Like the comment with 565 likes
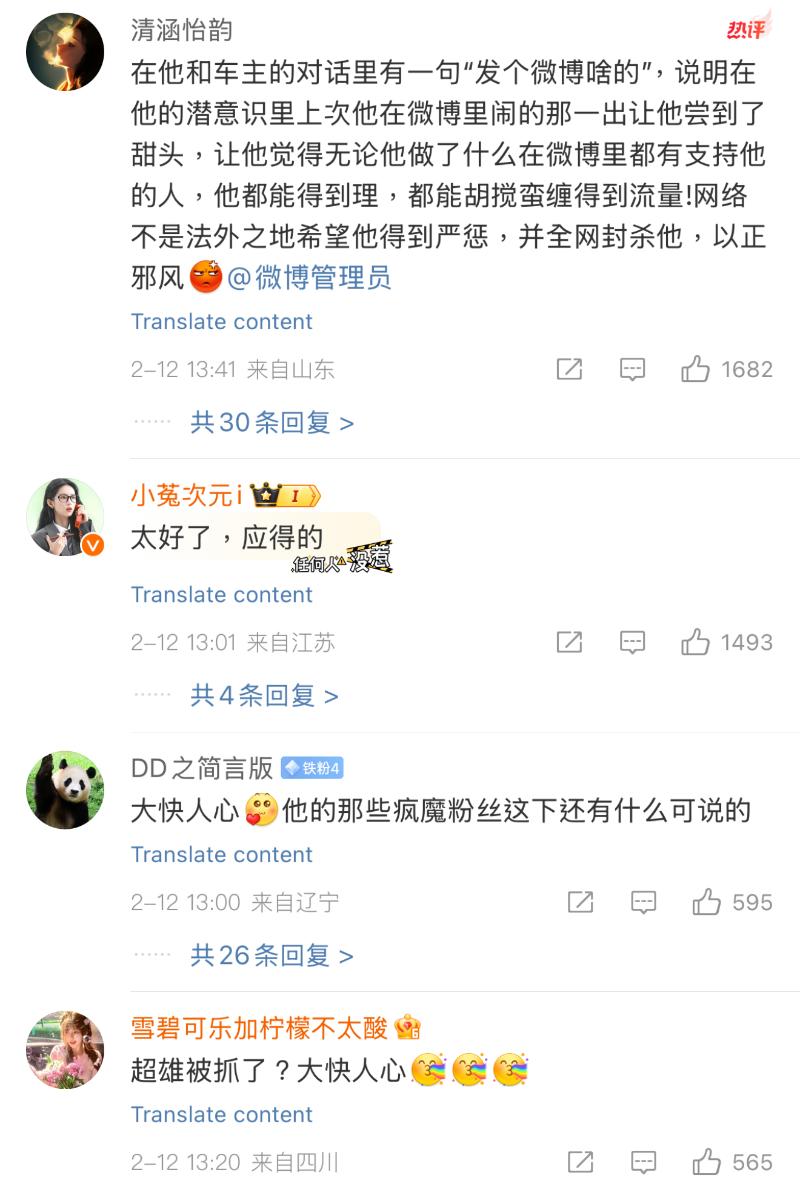The height and width of the screenshot is (1192, 800). 707,1162
